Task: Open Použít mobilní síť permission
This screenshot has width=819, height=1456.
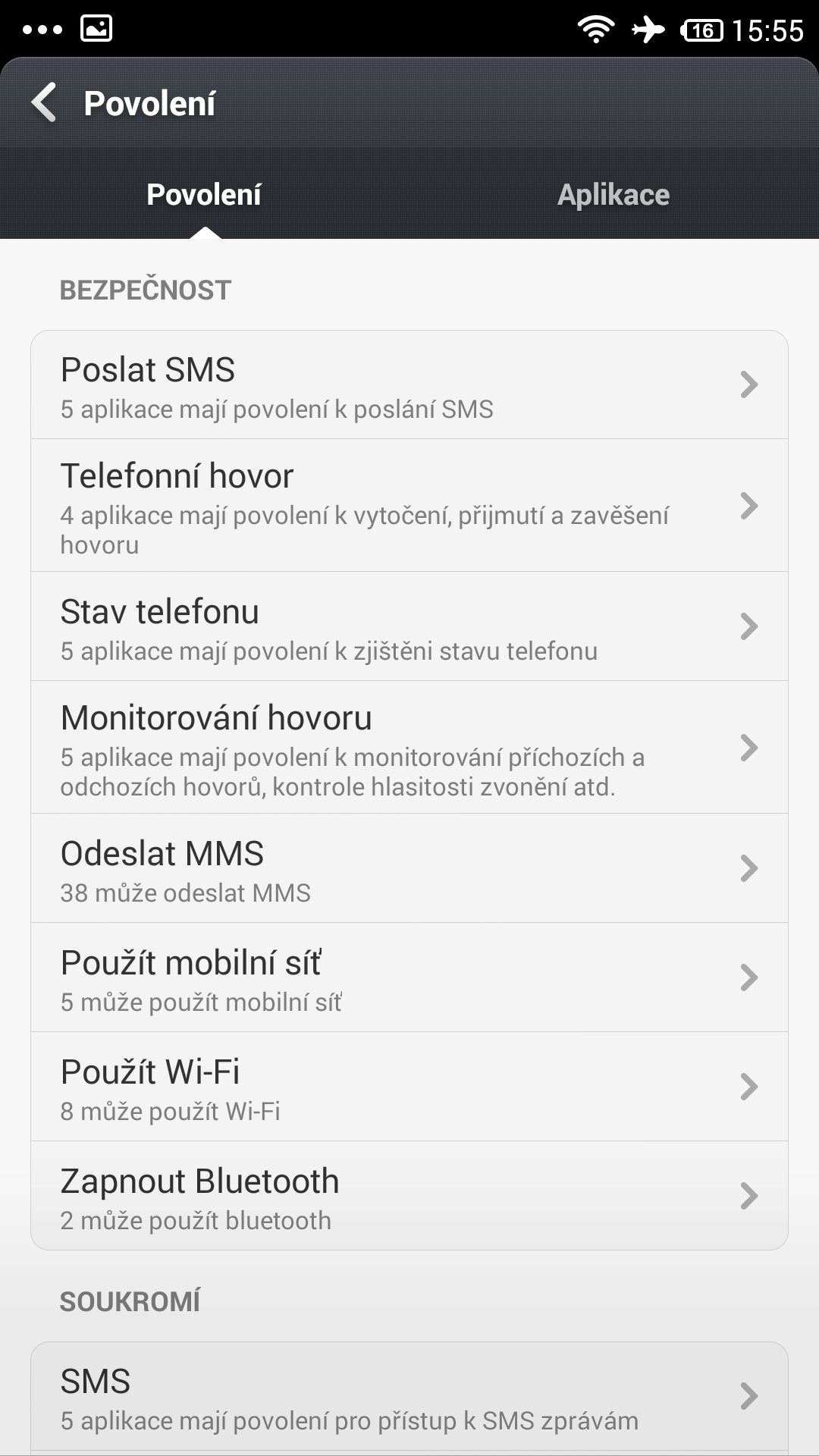Action: (x=409, y=978)
